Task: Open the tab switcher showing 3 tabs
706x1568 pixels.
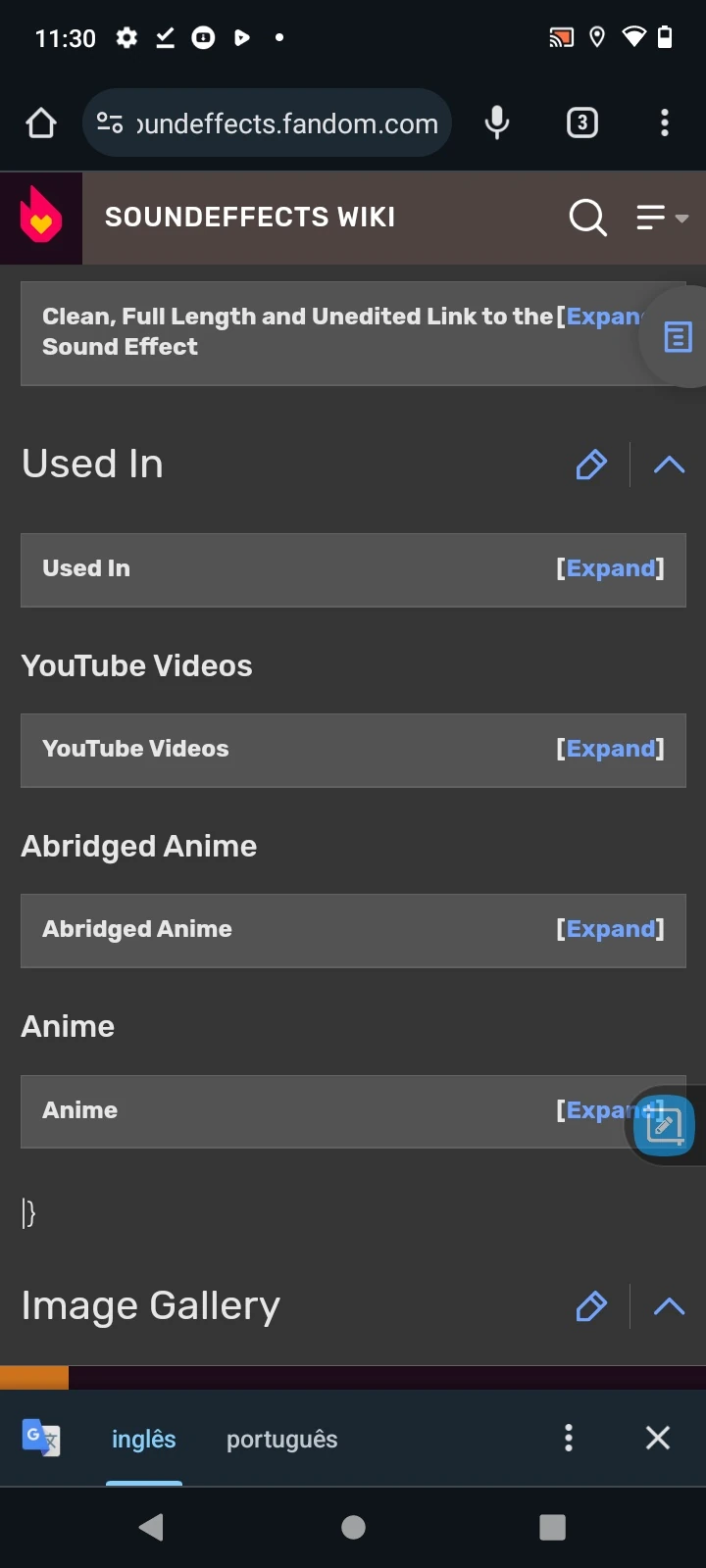Action: click(582, 123)
